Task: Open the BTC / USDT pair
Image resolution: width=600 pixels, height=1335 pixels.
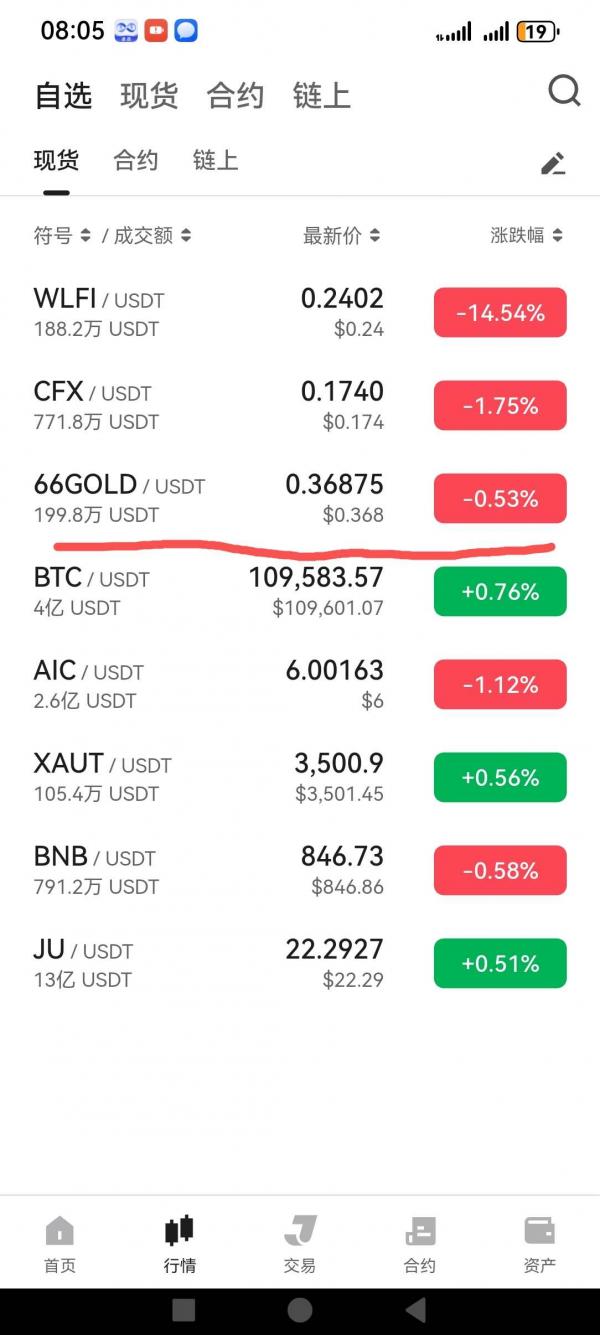Action: [x=300, y=592]
